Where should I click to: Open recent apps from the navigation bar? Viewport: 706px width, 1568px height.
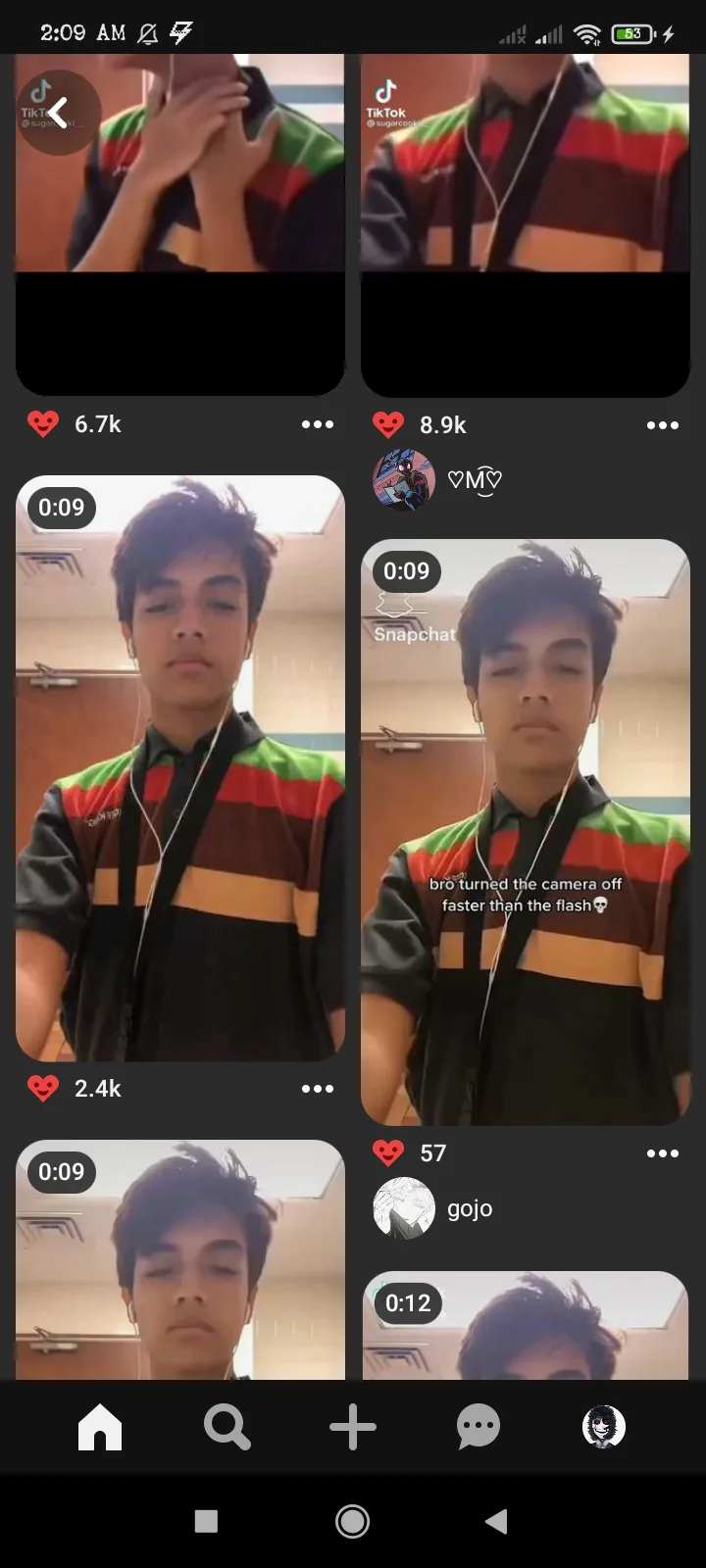coord(206,1521)
